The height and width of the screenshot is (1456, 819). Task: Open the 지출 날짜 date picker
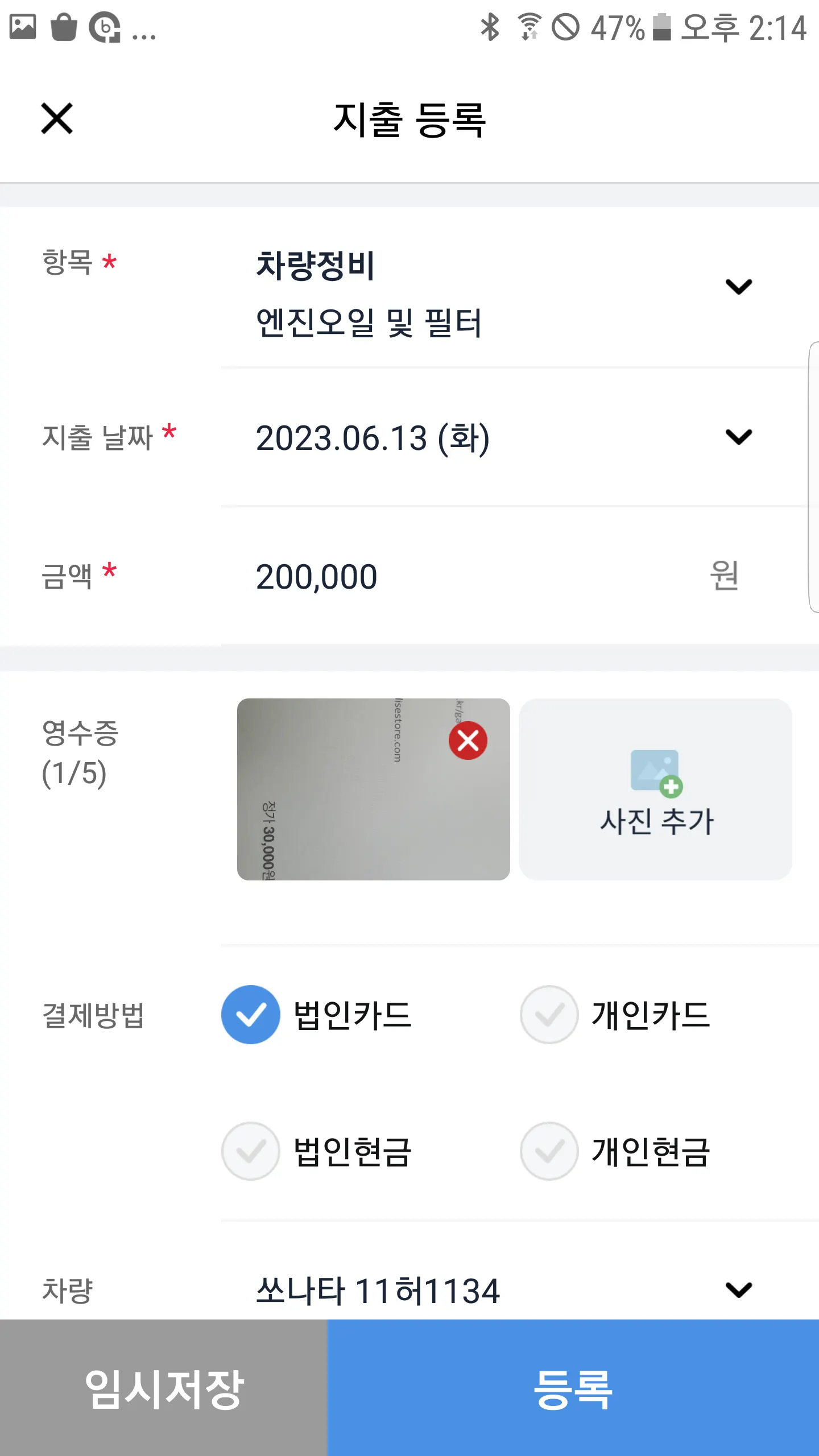tap(738, 437)
